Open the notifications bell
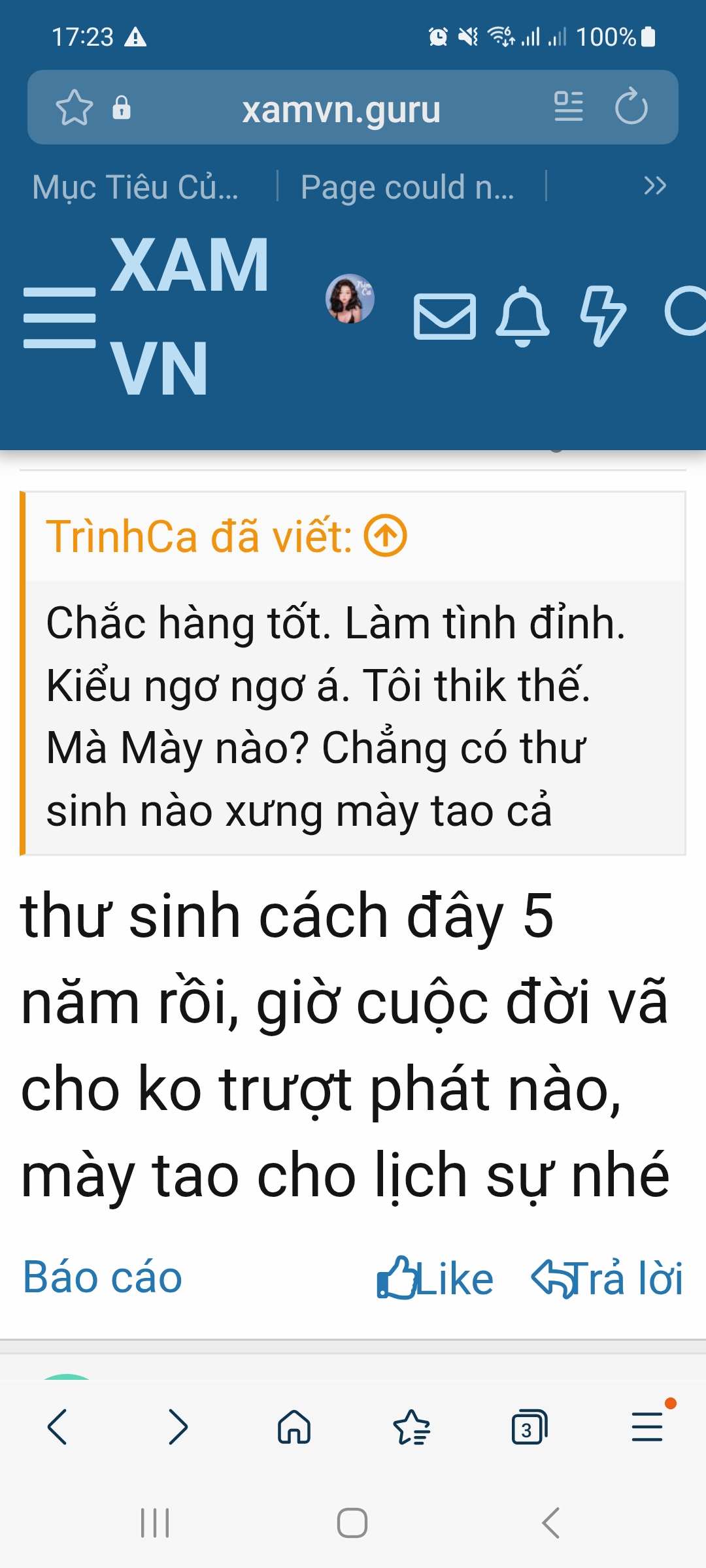 (x=522, y=317)
